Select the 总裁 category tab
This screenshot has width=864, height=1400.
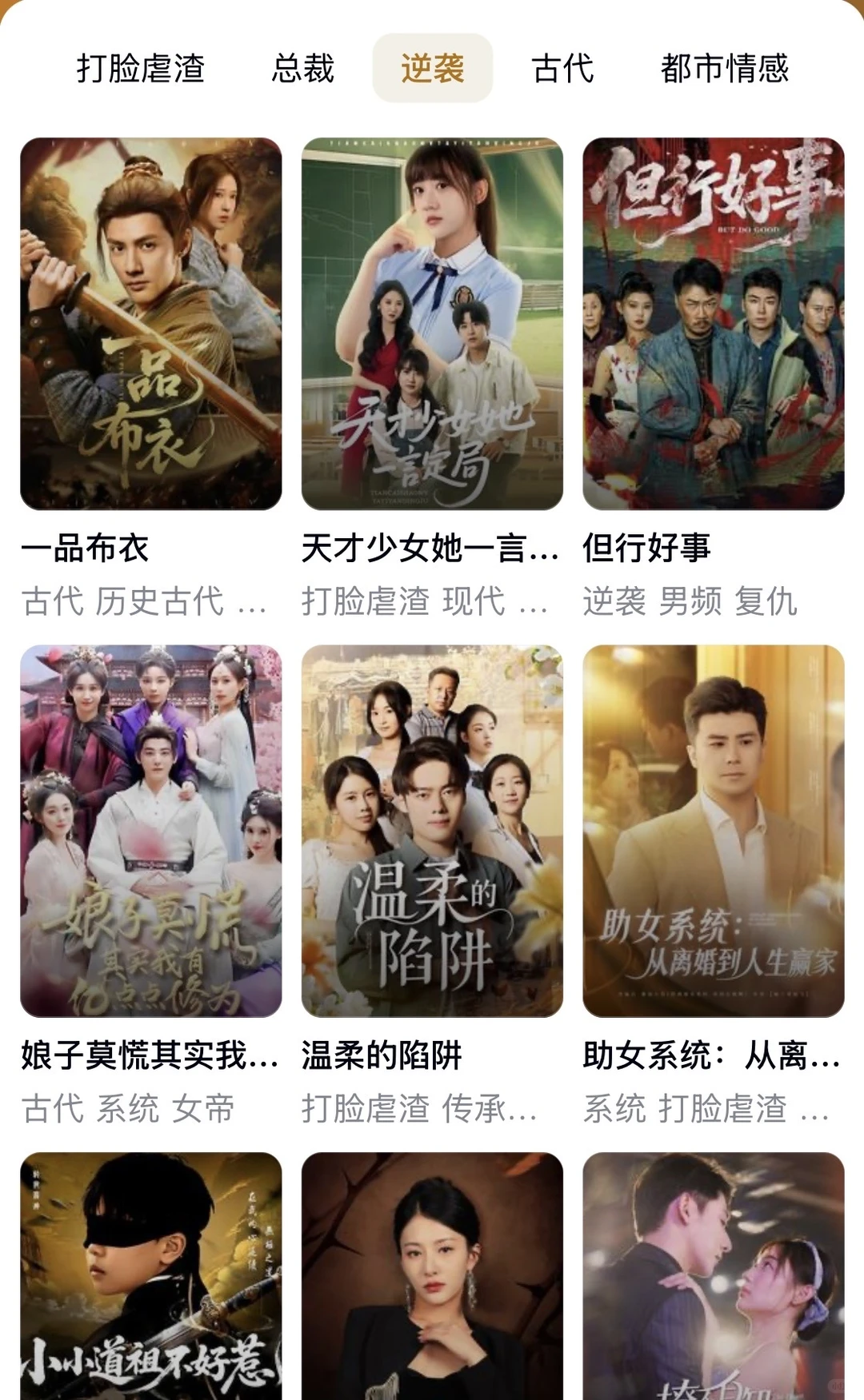click(x=302, y=69)
